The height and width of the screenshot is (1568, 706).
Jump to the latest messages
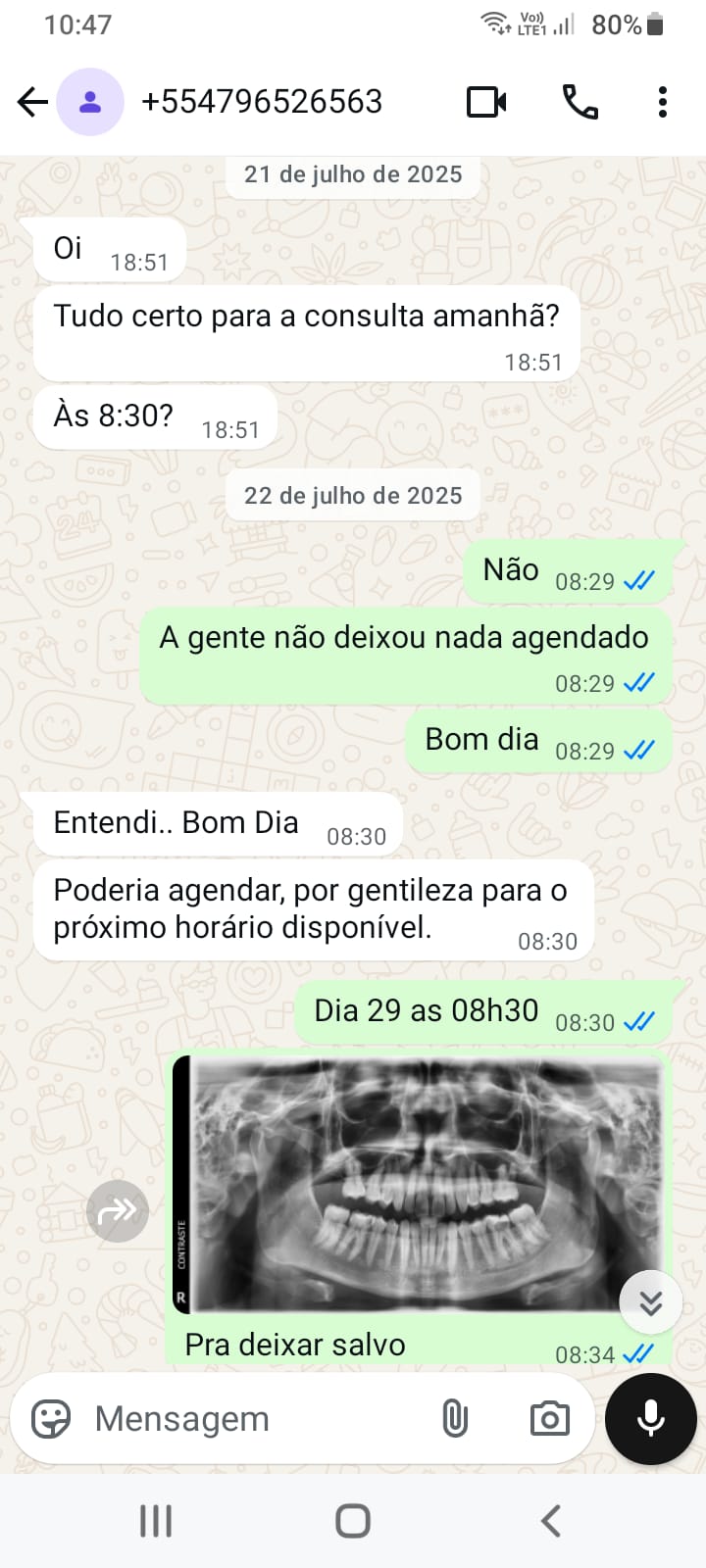[x=651, y=1302]
